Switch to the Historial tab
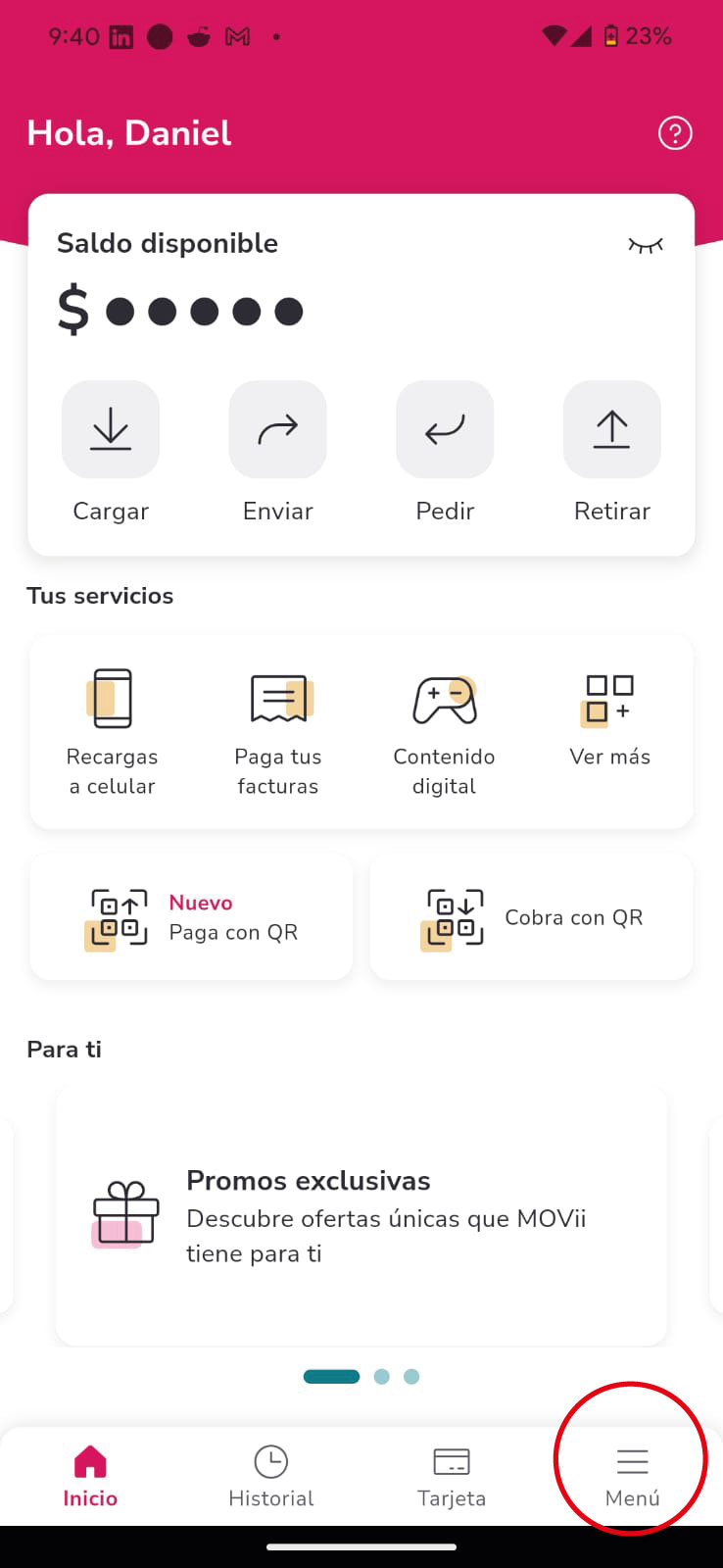The image size is (723, 1568). point(271,1476)
